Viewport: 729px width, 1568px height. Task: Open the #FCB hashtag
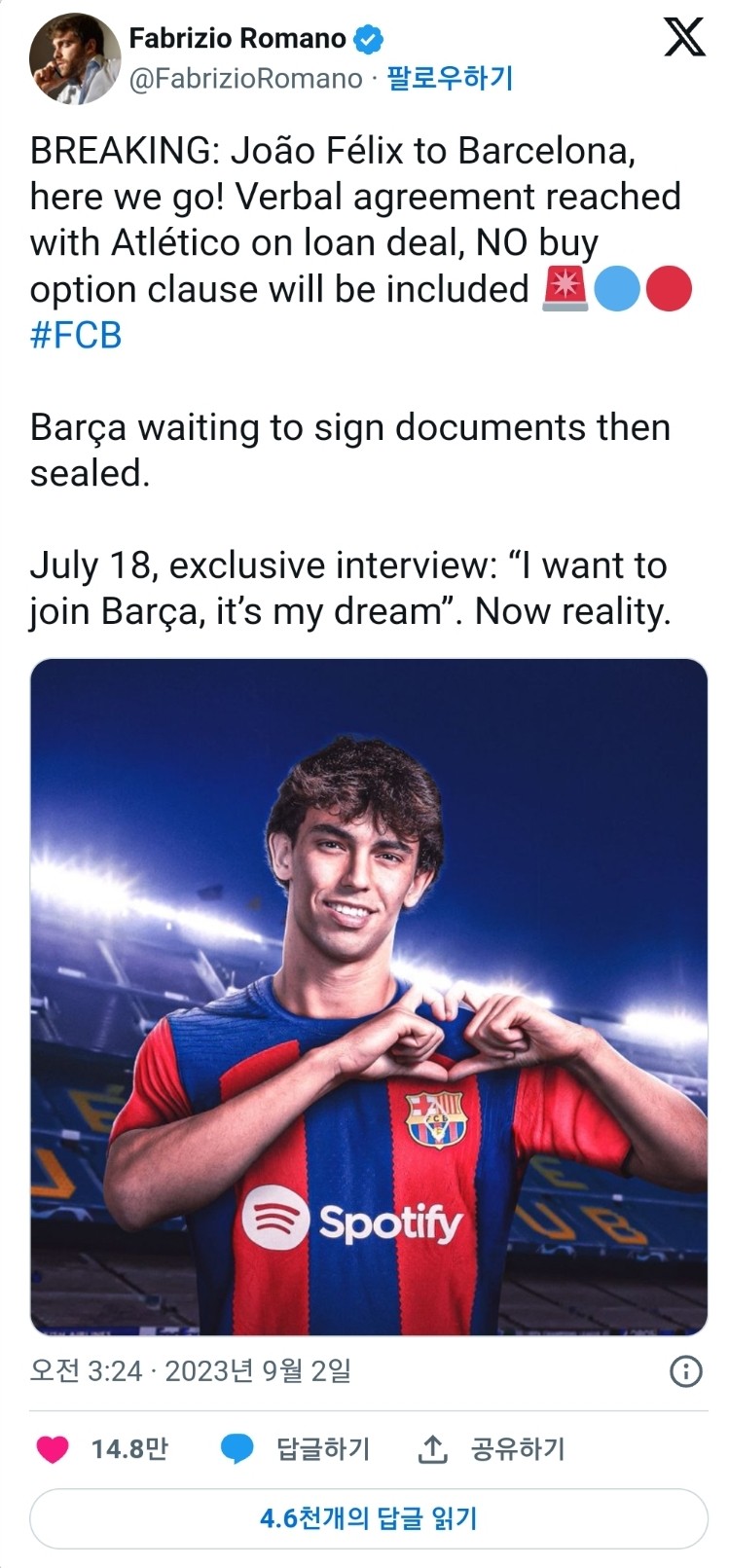tap(76, 335)
